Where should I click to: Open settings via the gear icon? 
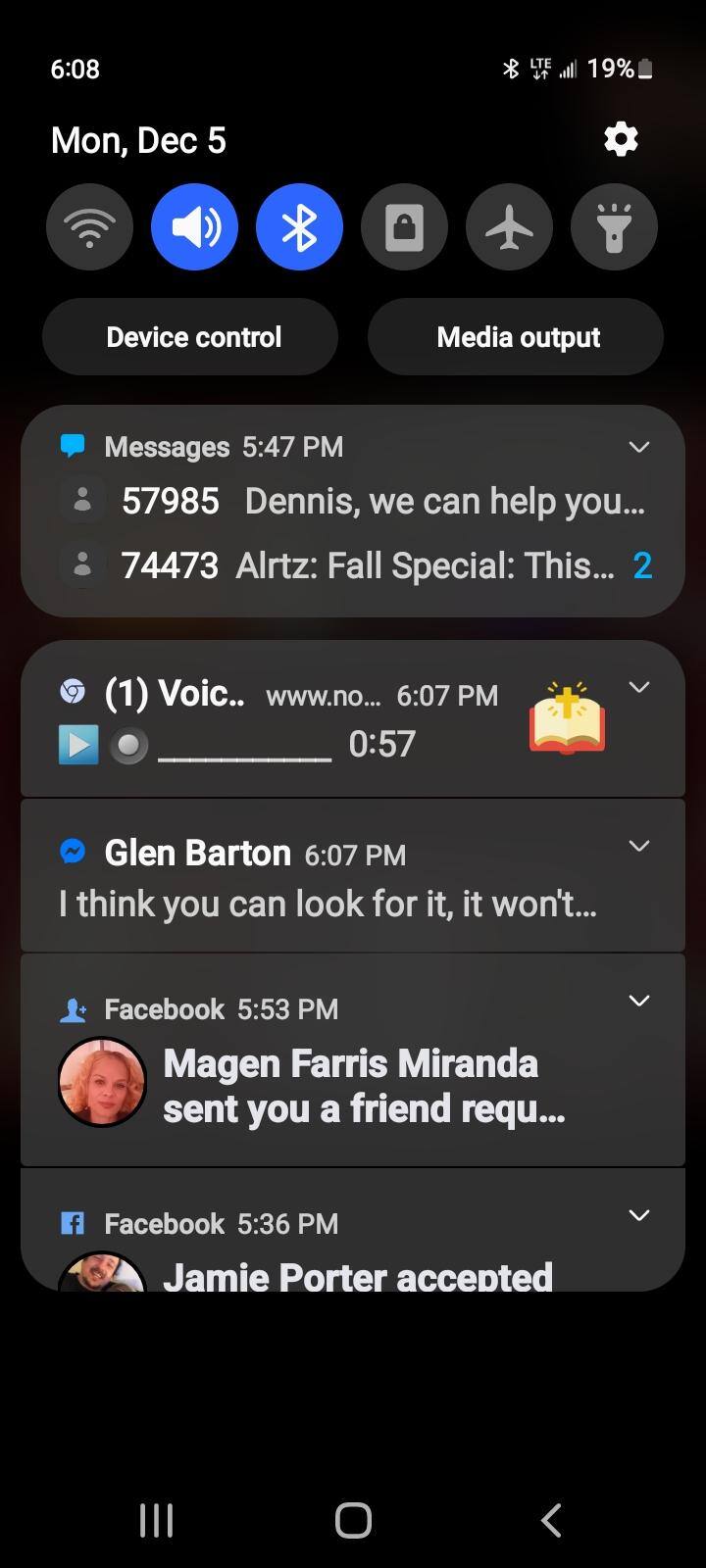pyautogui.click(x=621, y=140)
